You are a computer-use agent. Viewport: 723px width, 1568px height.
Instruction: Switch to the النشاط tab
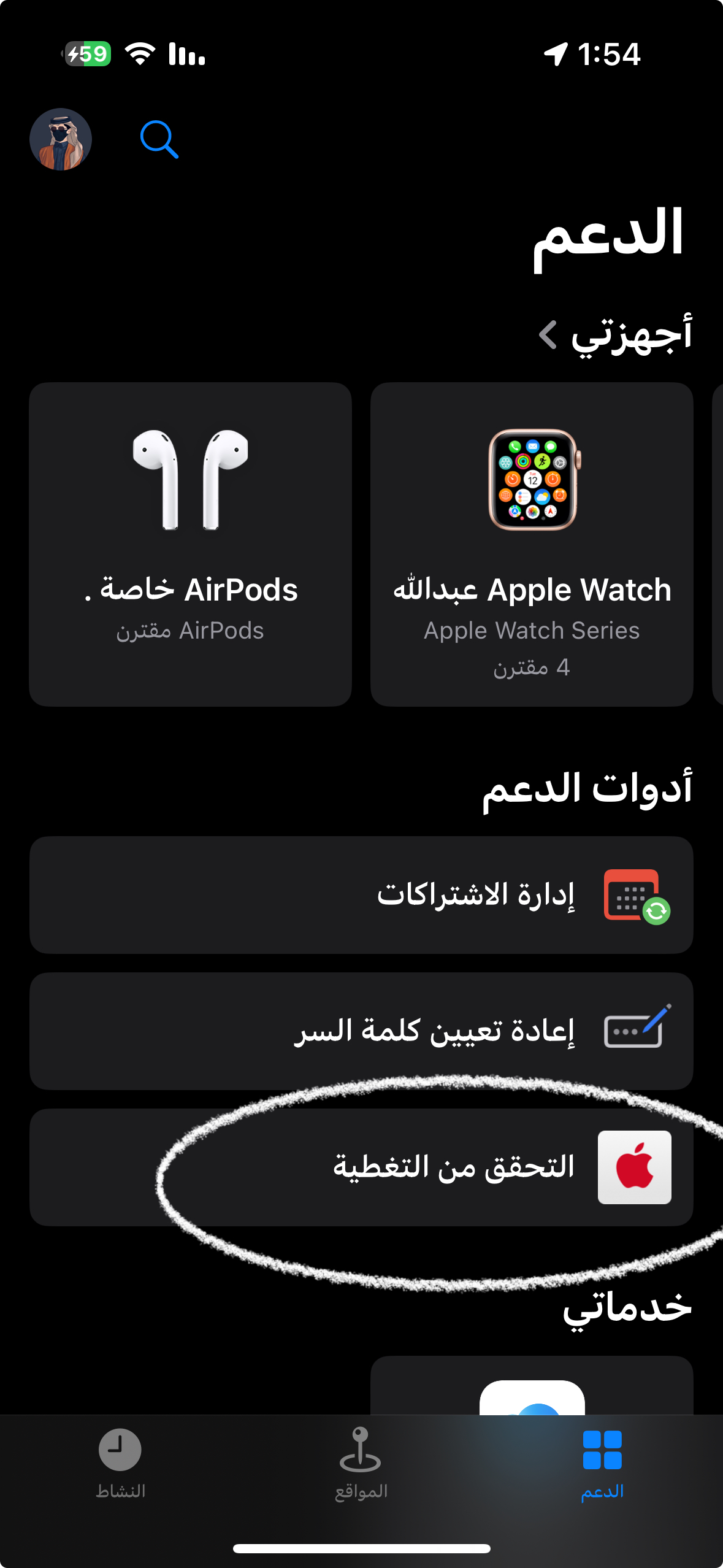pos(120,1462)
